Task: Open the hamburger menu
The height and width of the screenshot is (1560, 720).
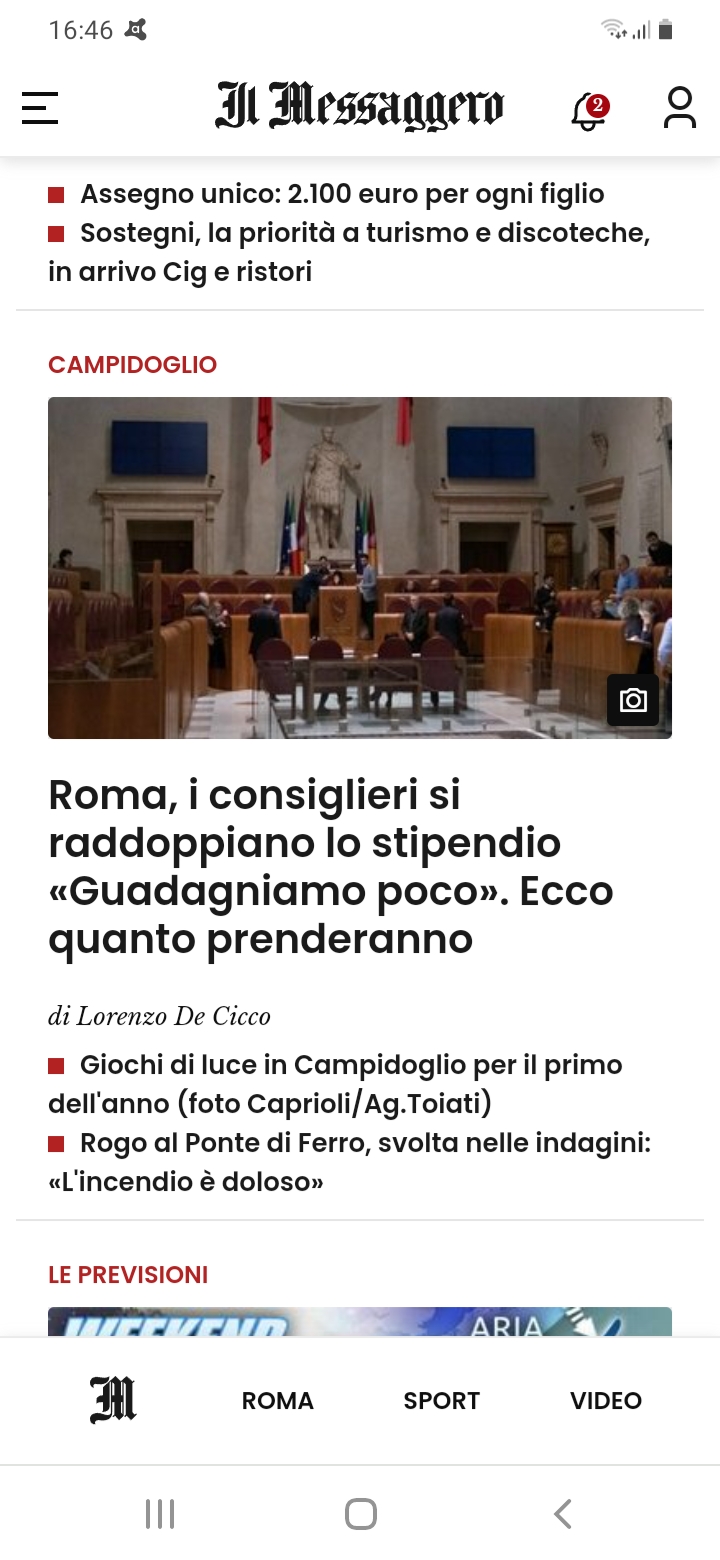Action: (40, 108)
